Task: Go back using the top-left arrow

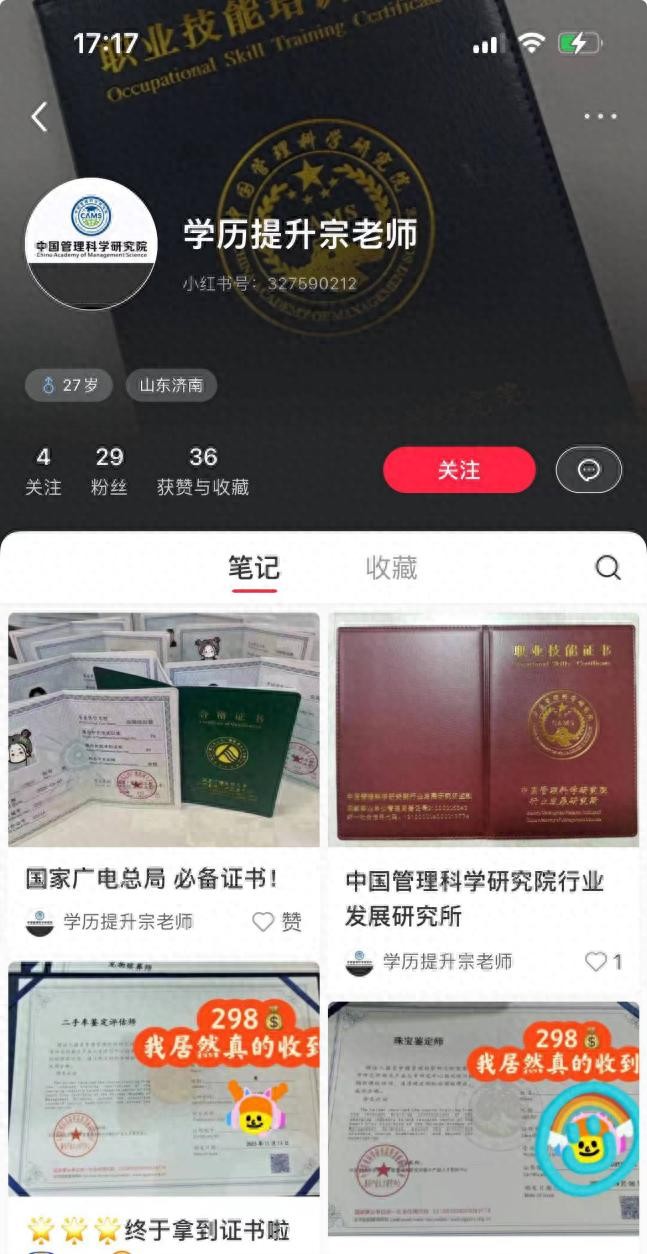Action: [x=39, y=117]
